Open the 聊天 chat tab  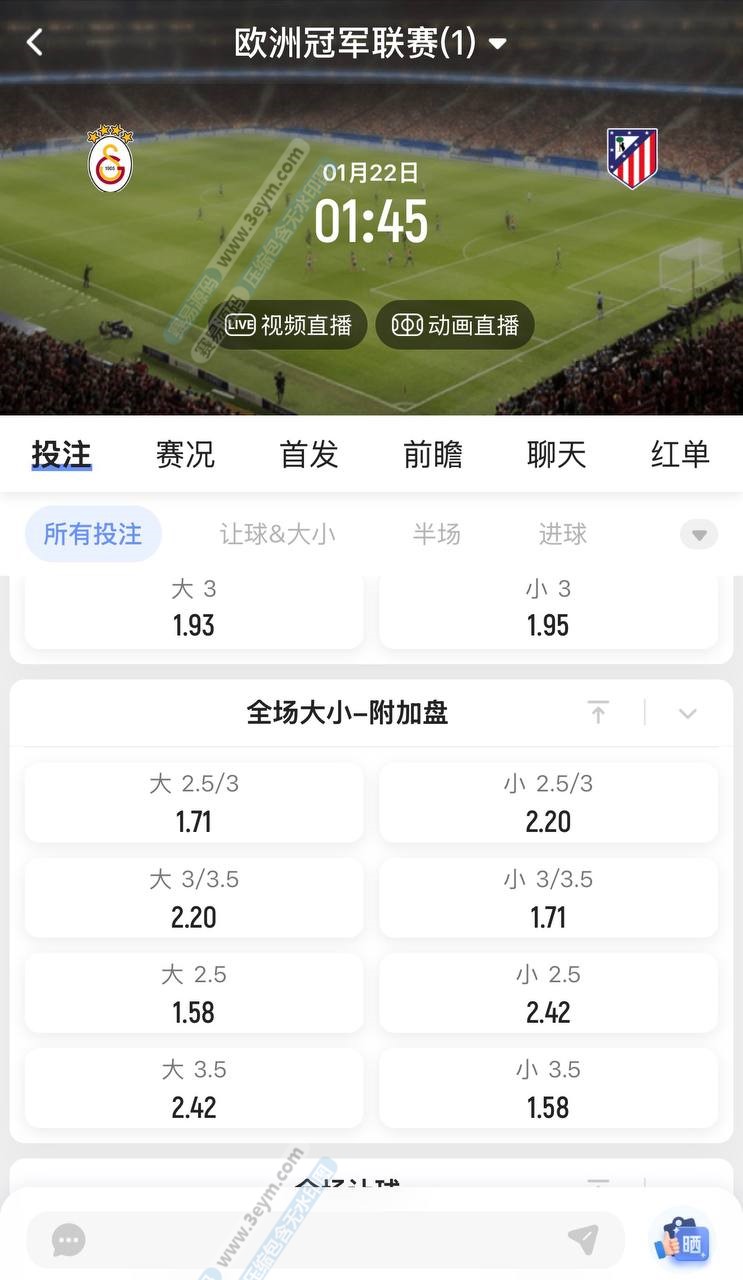click(556, 454)
